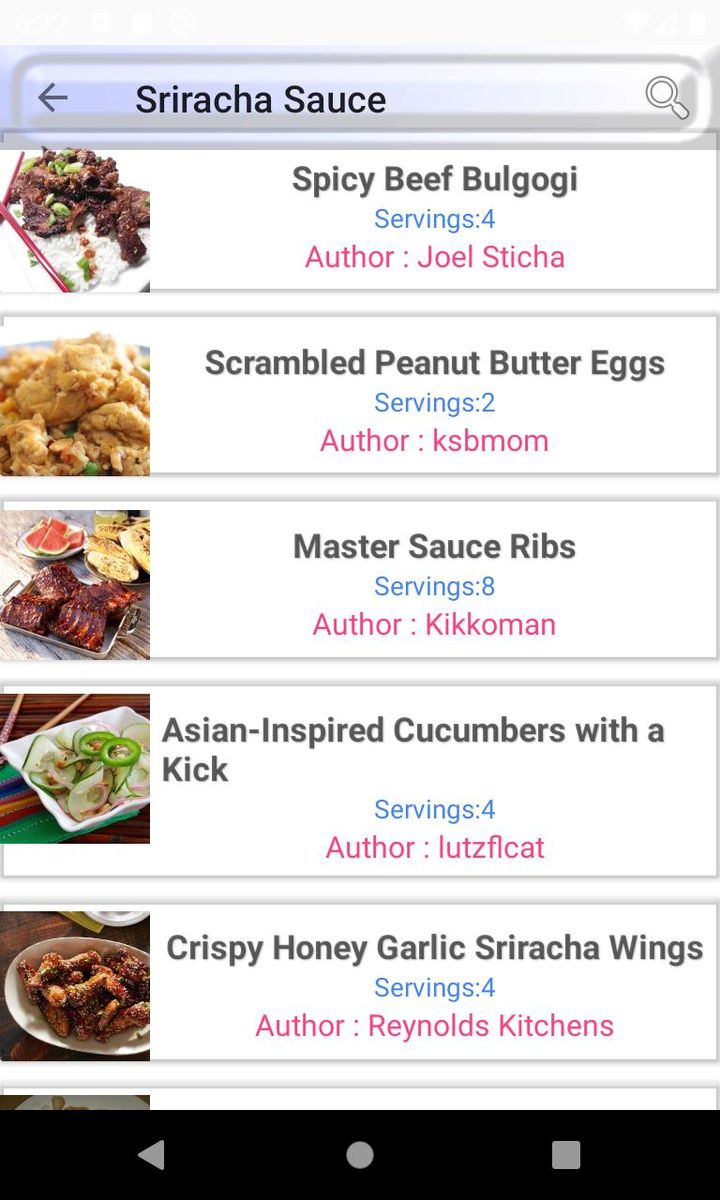Tap Servings:8 on Master Sauce Ribs

coord(435,586)
